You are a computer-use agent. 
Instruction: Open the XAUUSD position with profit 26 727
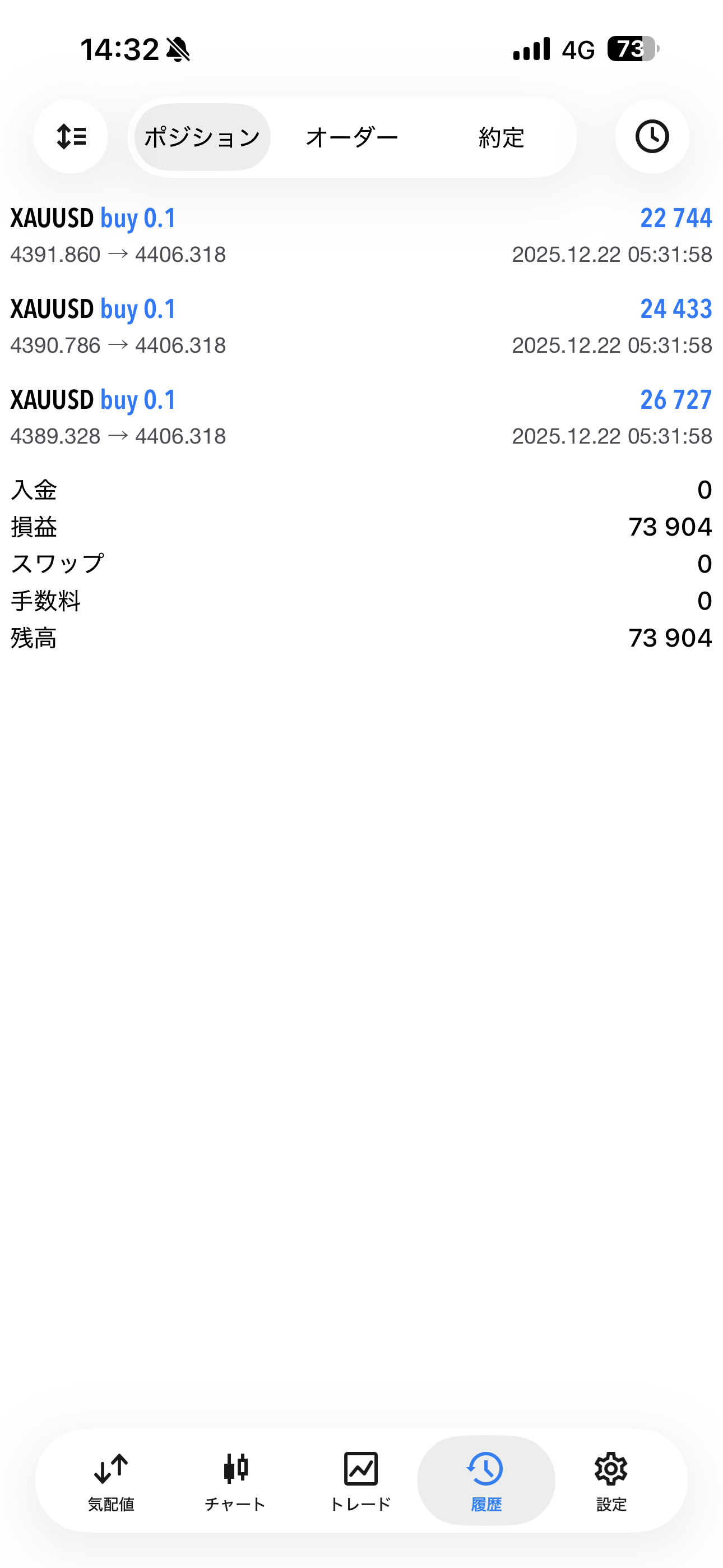click(361, 417)
